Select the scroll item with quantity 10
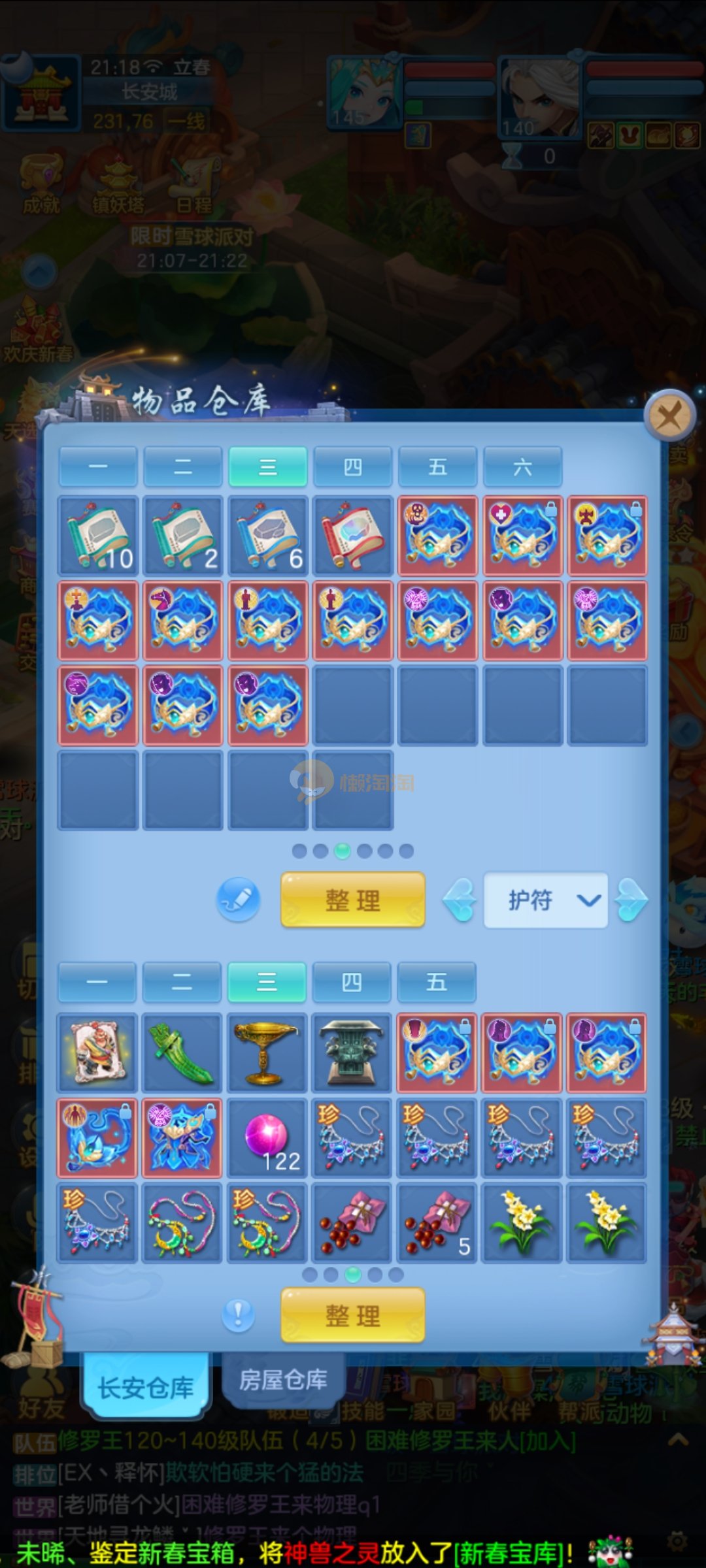This screenshot has height=1568, width=706. tap(98, 536)
